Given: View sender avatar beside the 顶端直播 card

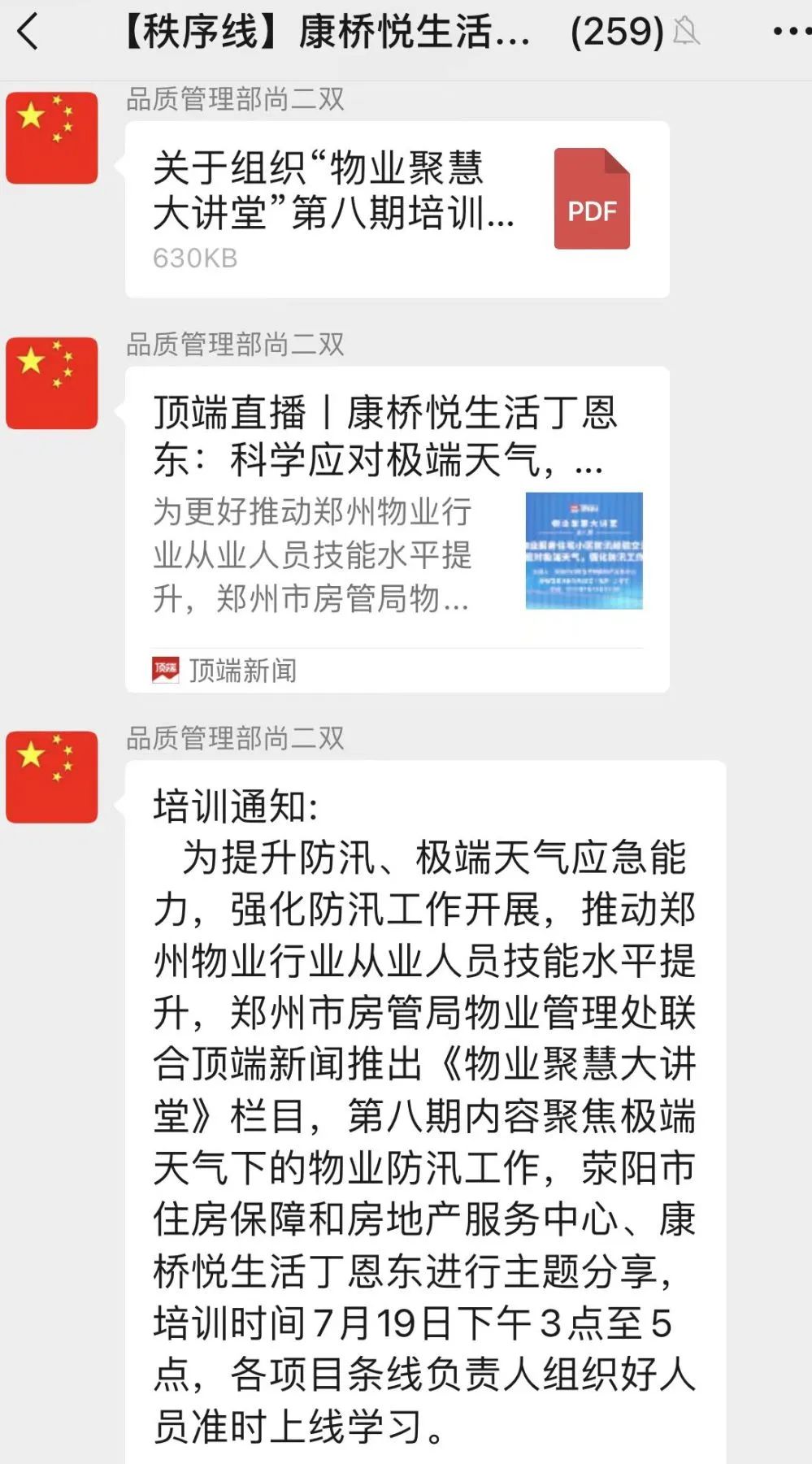Looking at the screenshot, I should [52, 384].
